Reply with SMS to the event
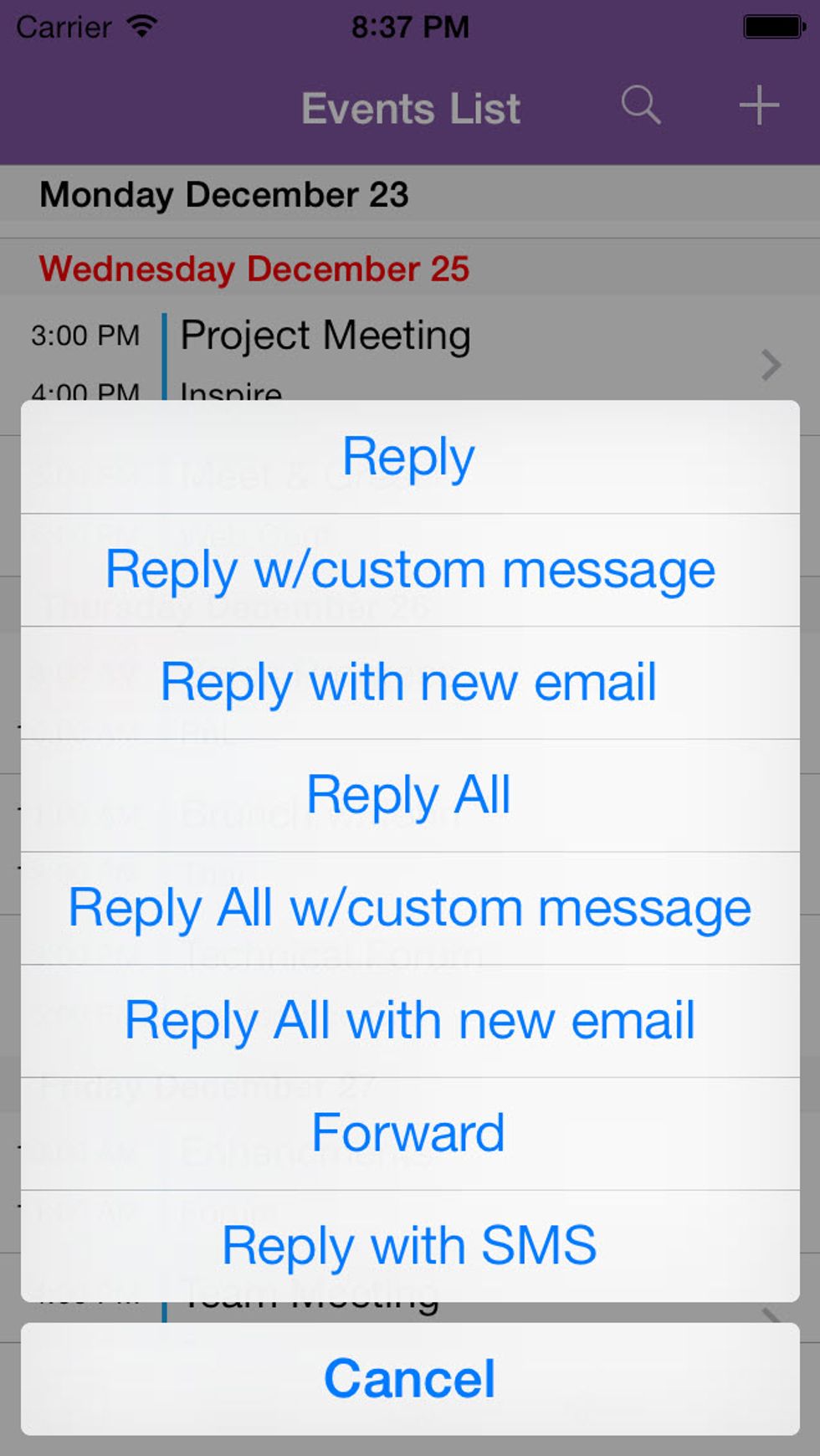 (x=408, y=1244)
